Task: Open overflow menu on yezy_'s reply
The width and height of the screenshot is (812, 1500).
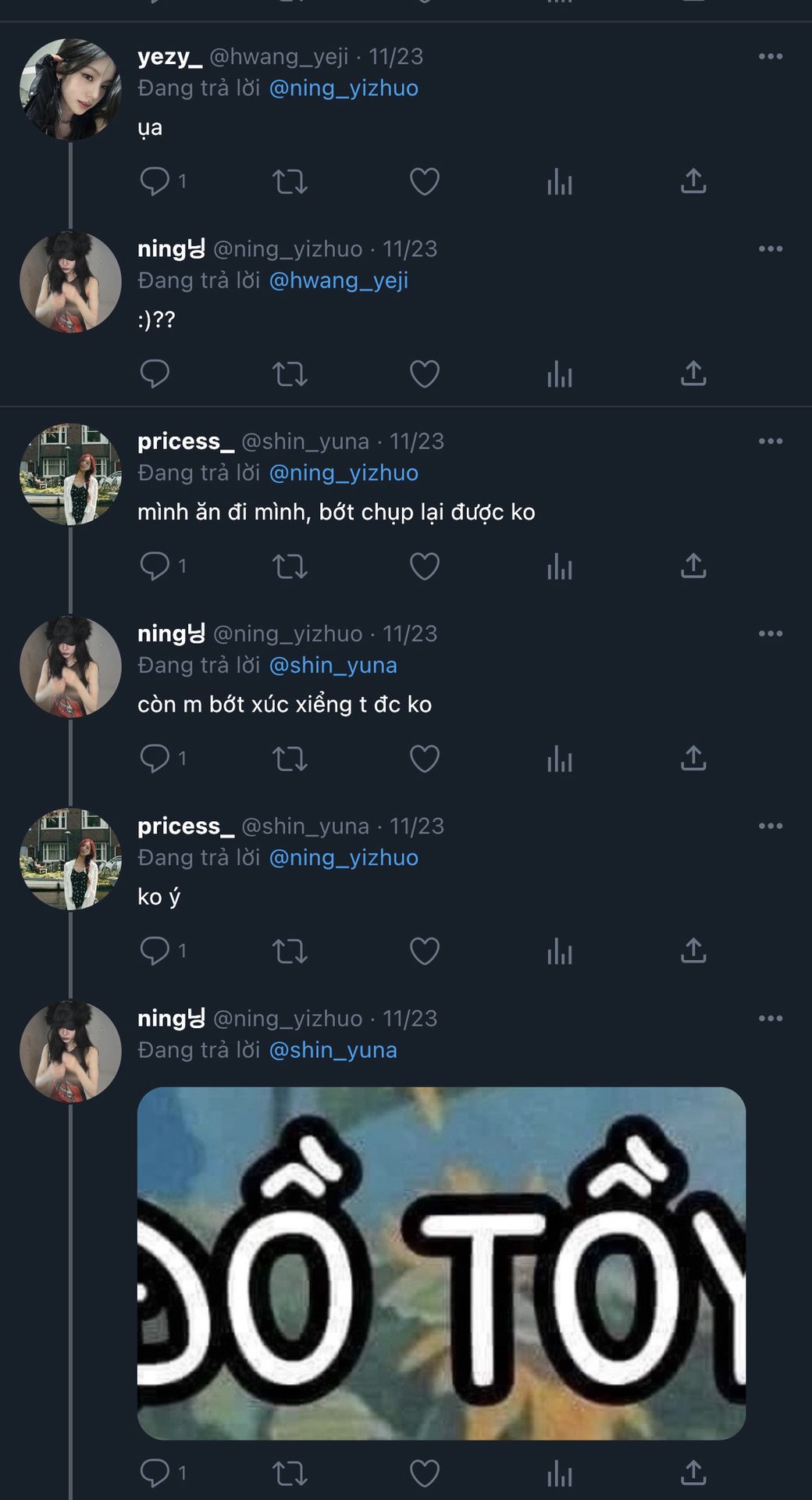Action: click(770, 56)
